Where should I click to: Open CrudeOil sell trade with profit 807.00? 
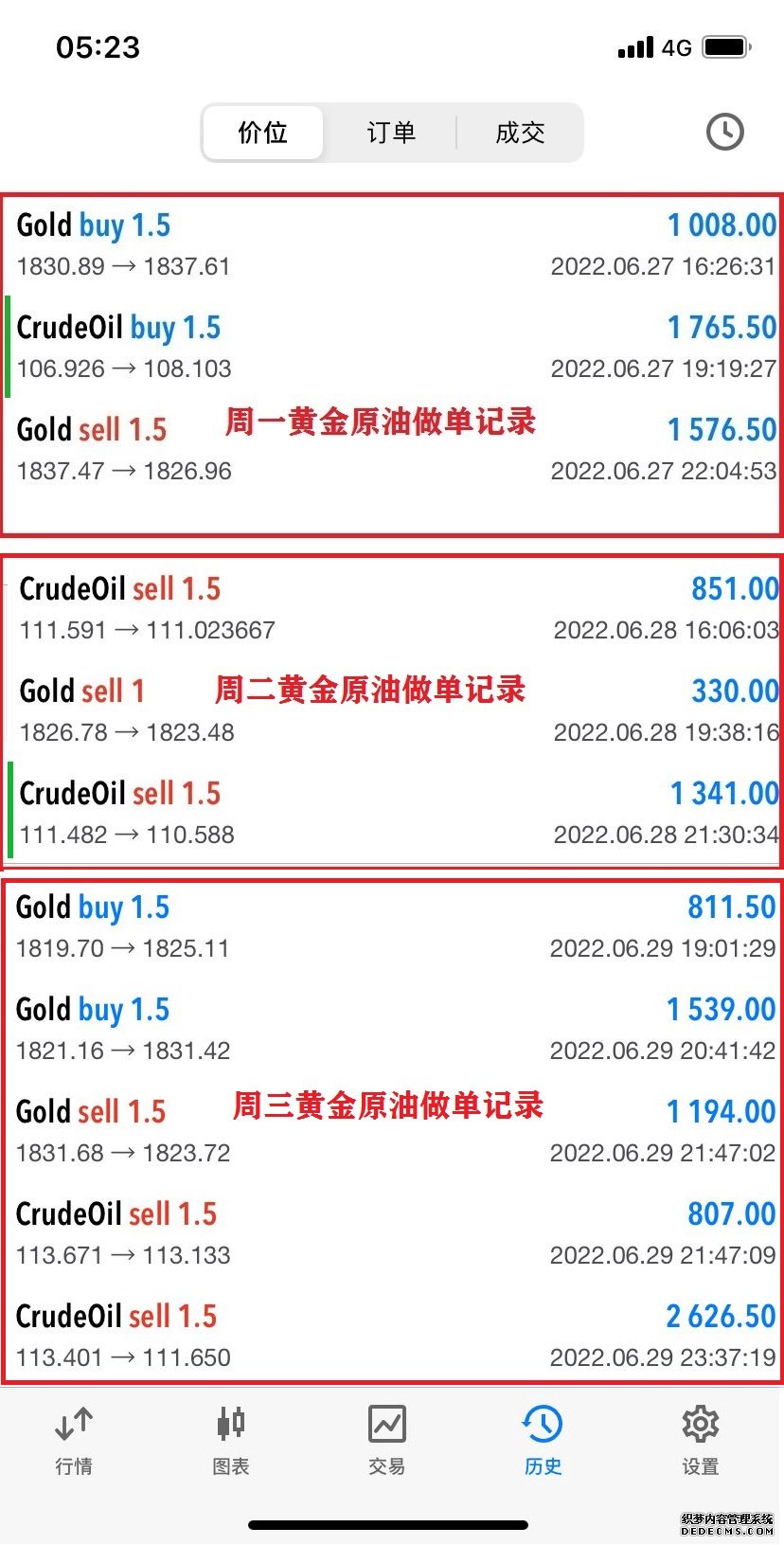tap(392, 1233)
